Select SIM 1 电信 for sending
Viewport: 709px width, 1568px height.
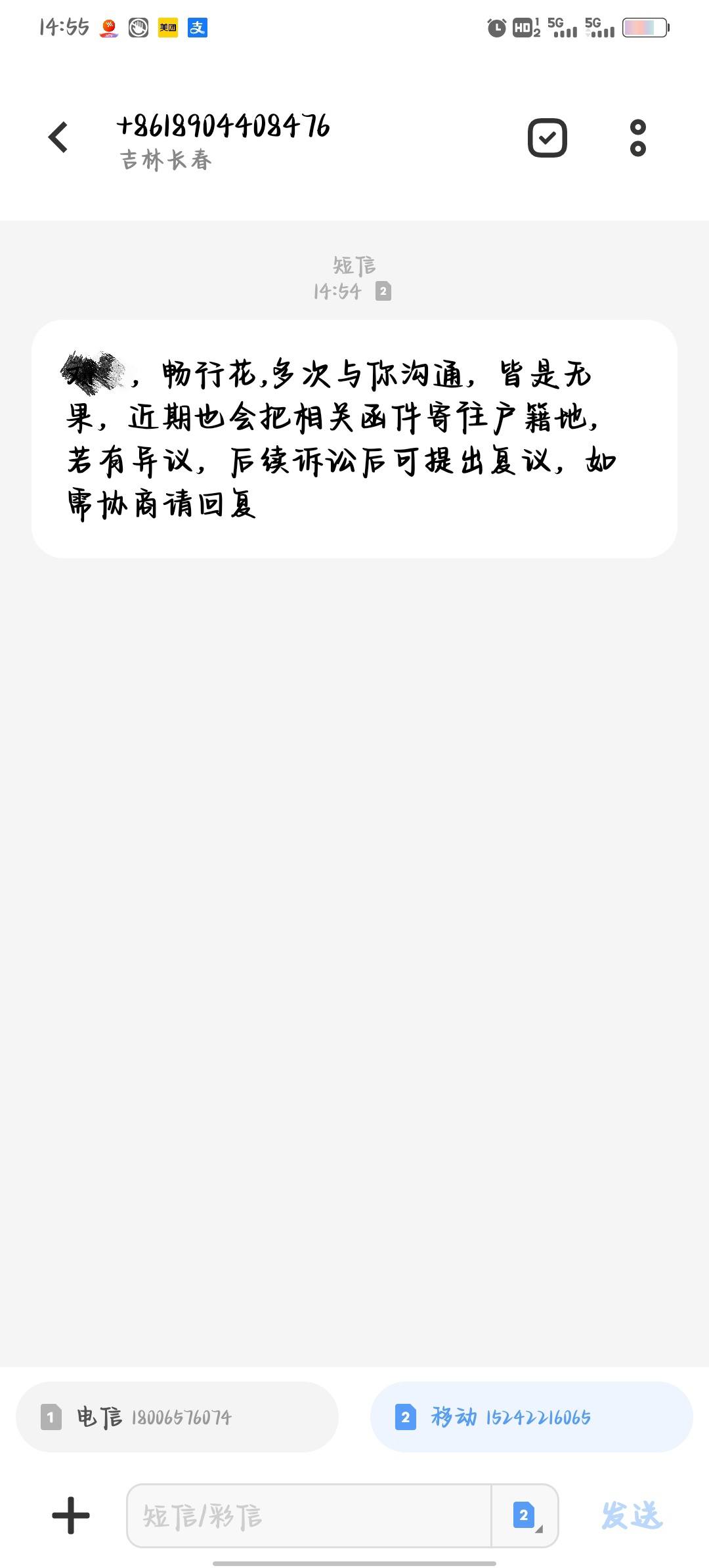pos(177,1417)
